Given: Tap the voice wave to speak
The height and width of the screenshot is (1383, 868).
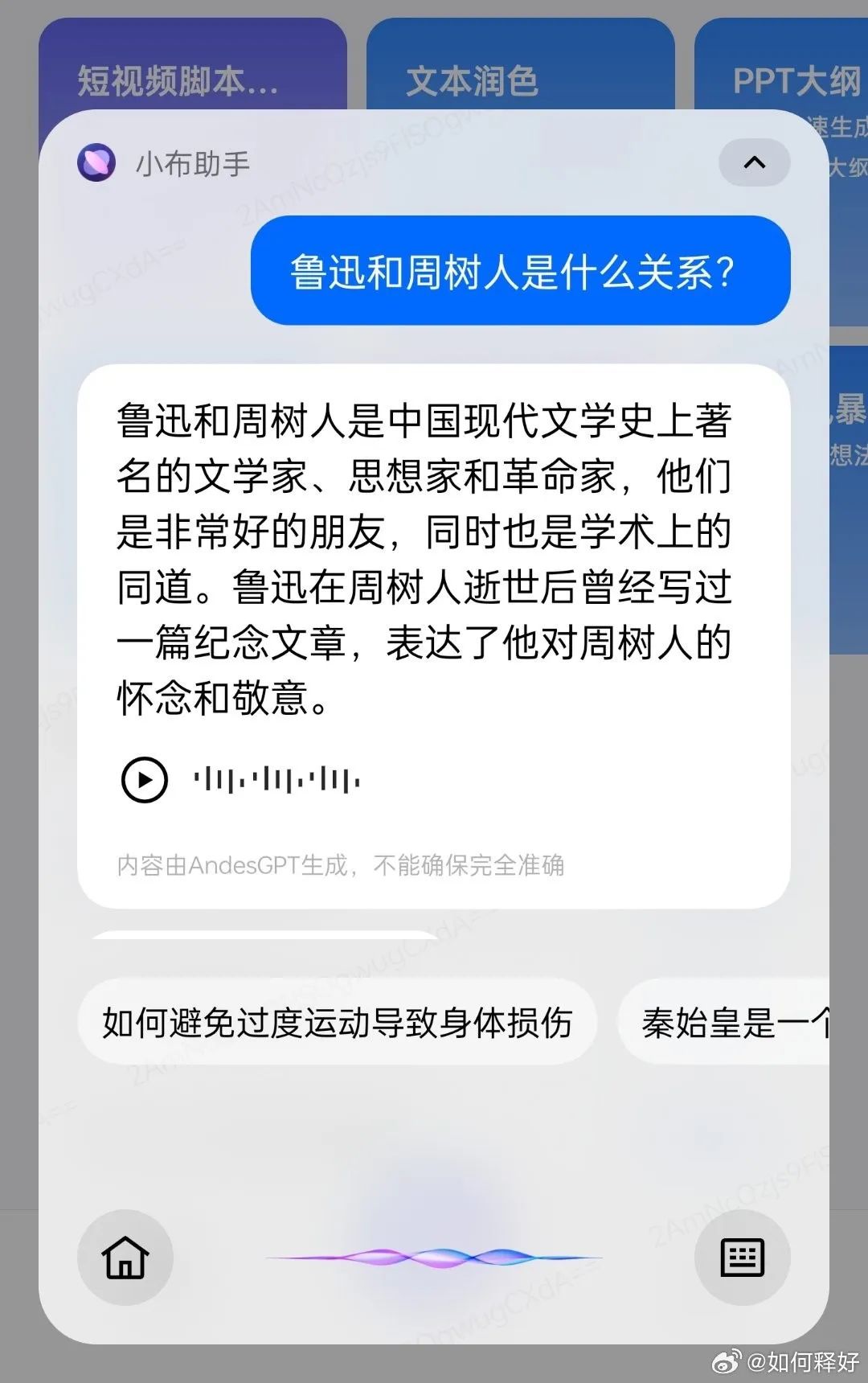Looking at the screenshot, I should (434, 1256).
